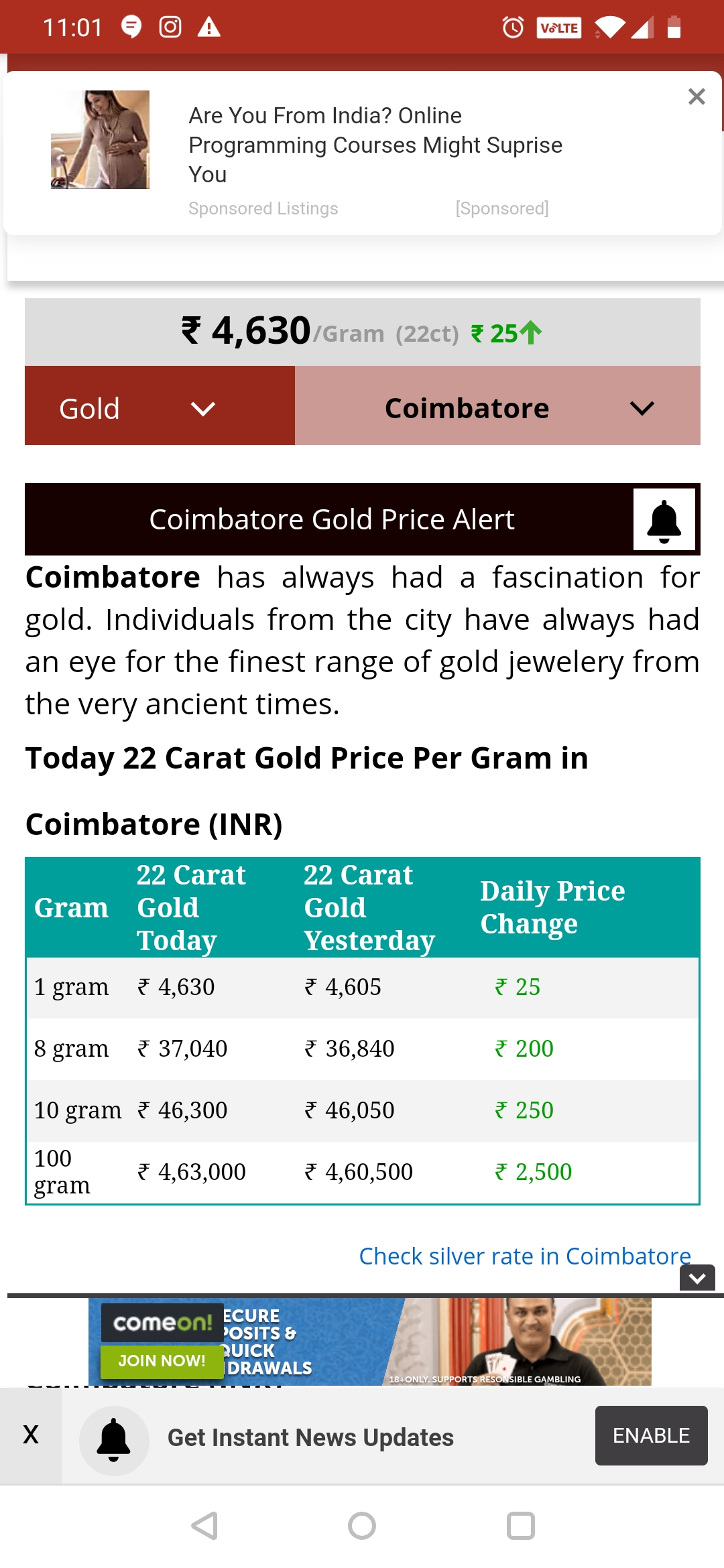
Task: Go back using the system back button
Action: click(204, 1526)
